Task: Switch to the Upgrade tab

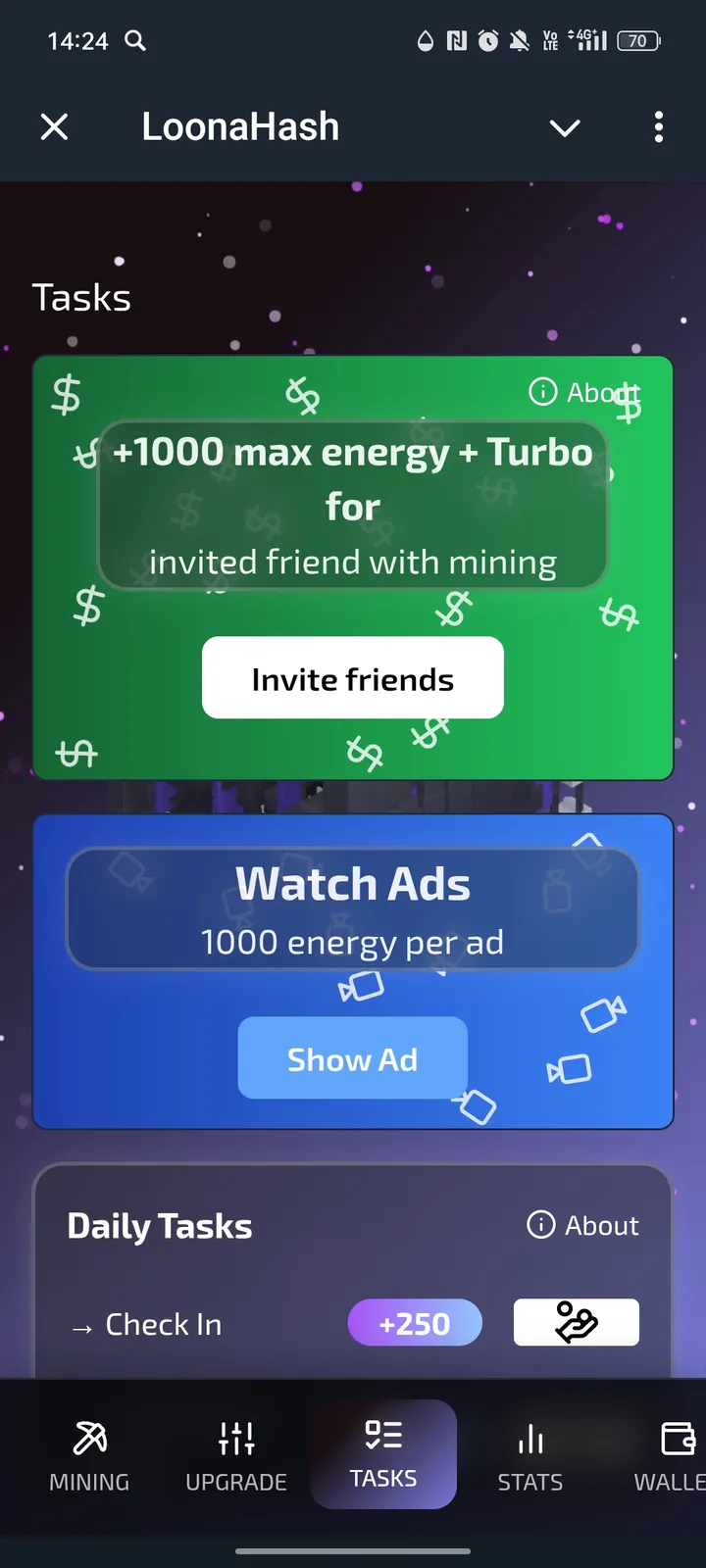Action: pos(236,1455)
